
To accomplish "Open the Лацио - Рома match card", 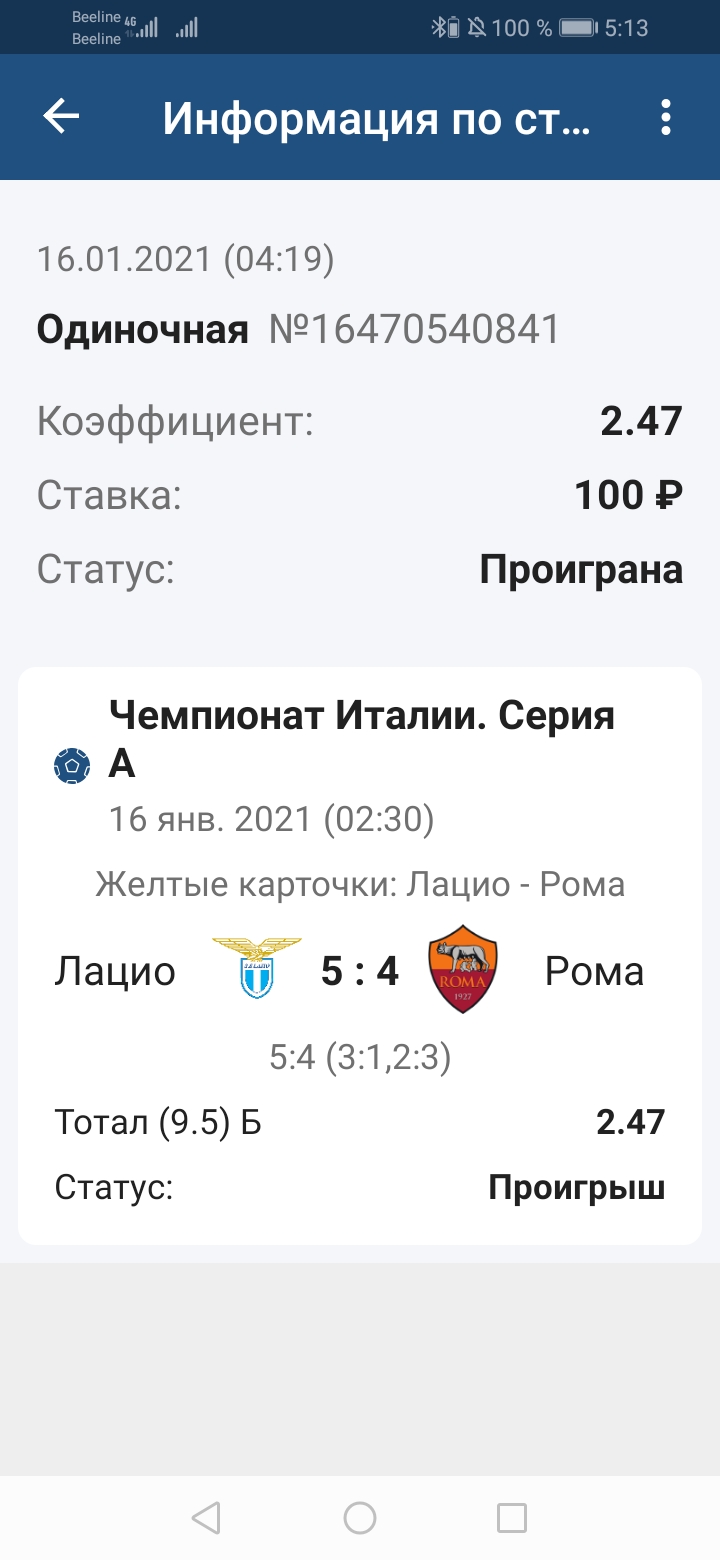I will 360,955.
